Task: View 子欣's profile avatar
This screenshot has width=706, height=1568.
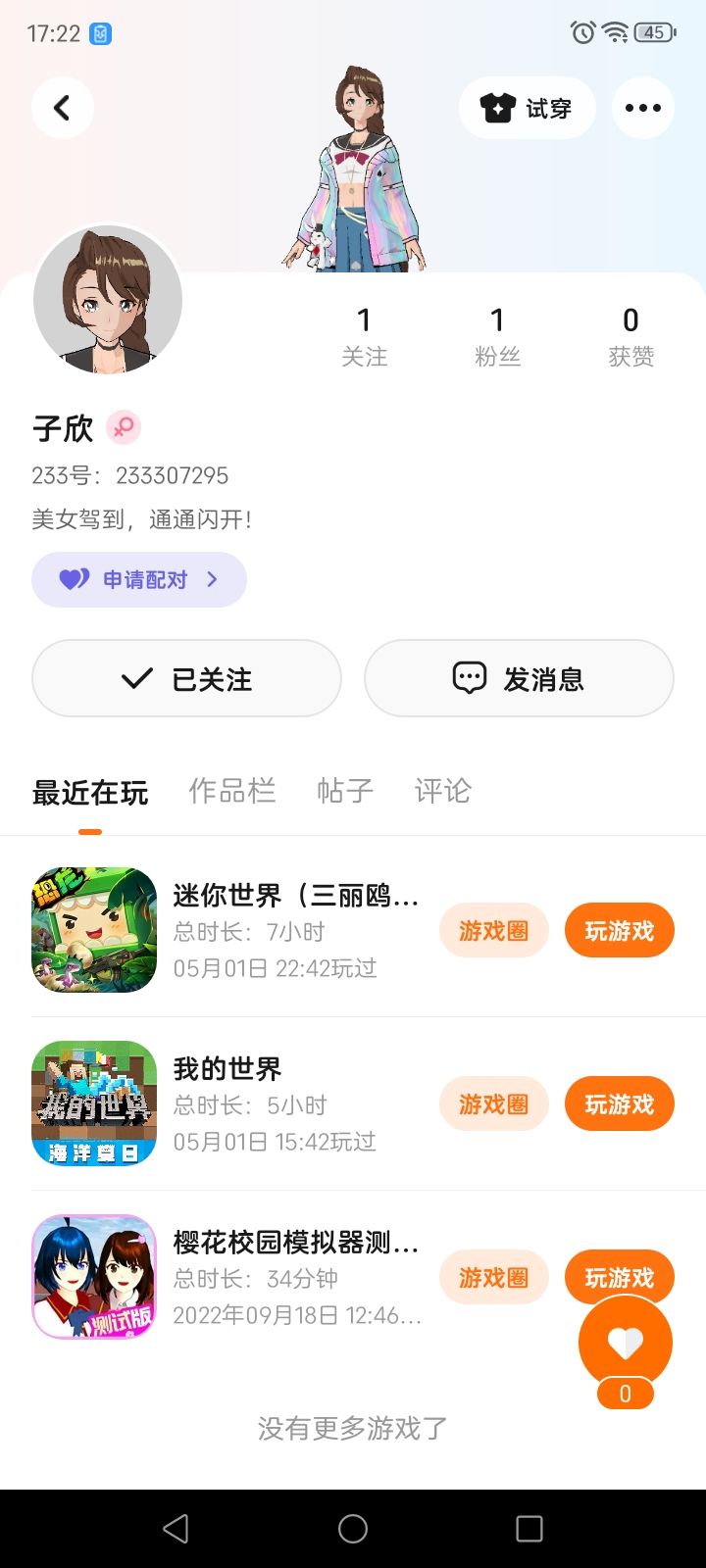Action: pyautogui.click(x=108, y=300)
